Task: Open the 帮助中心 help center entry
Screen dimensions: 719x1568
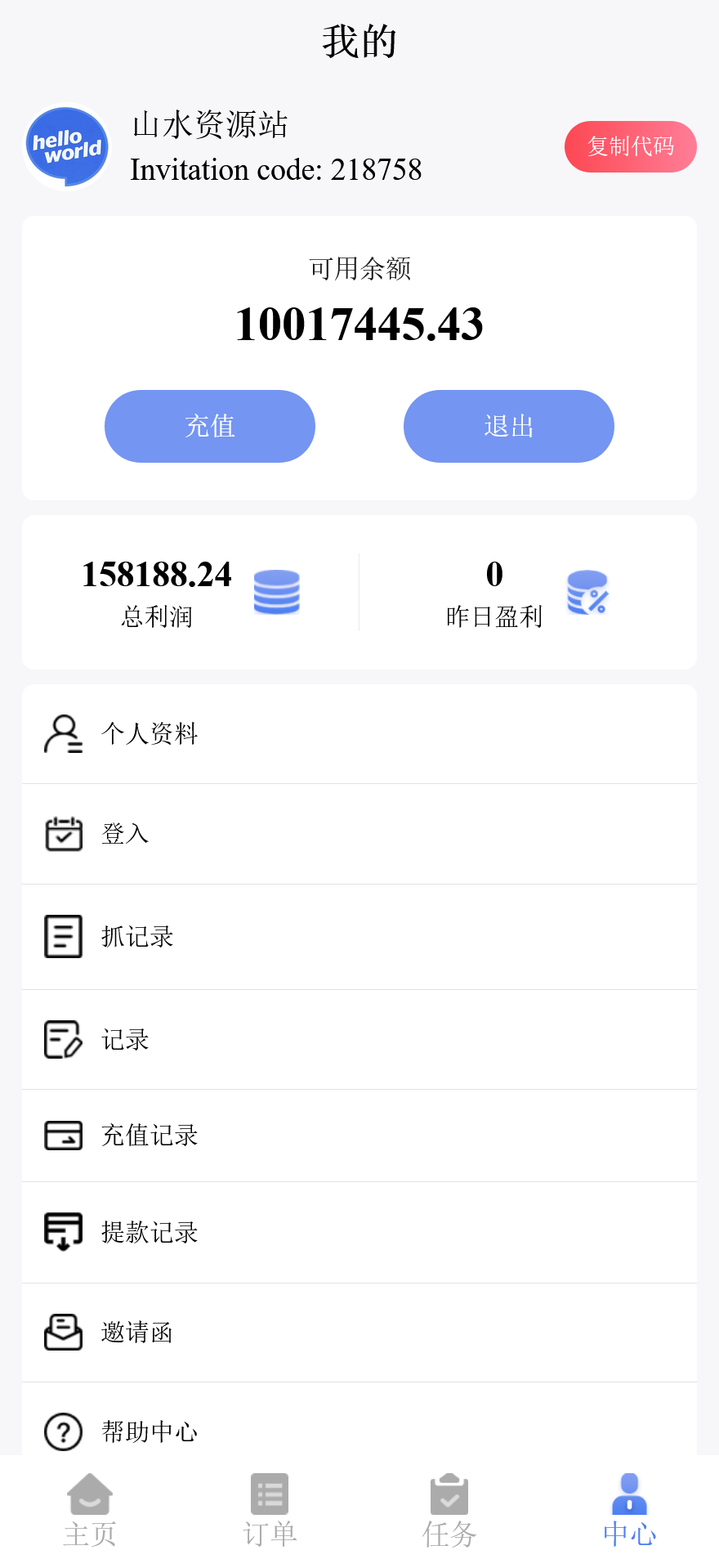Action: click(147, 1431)
